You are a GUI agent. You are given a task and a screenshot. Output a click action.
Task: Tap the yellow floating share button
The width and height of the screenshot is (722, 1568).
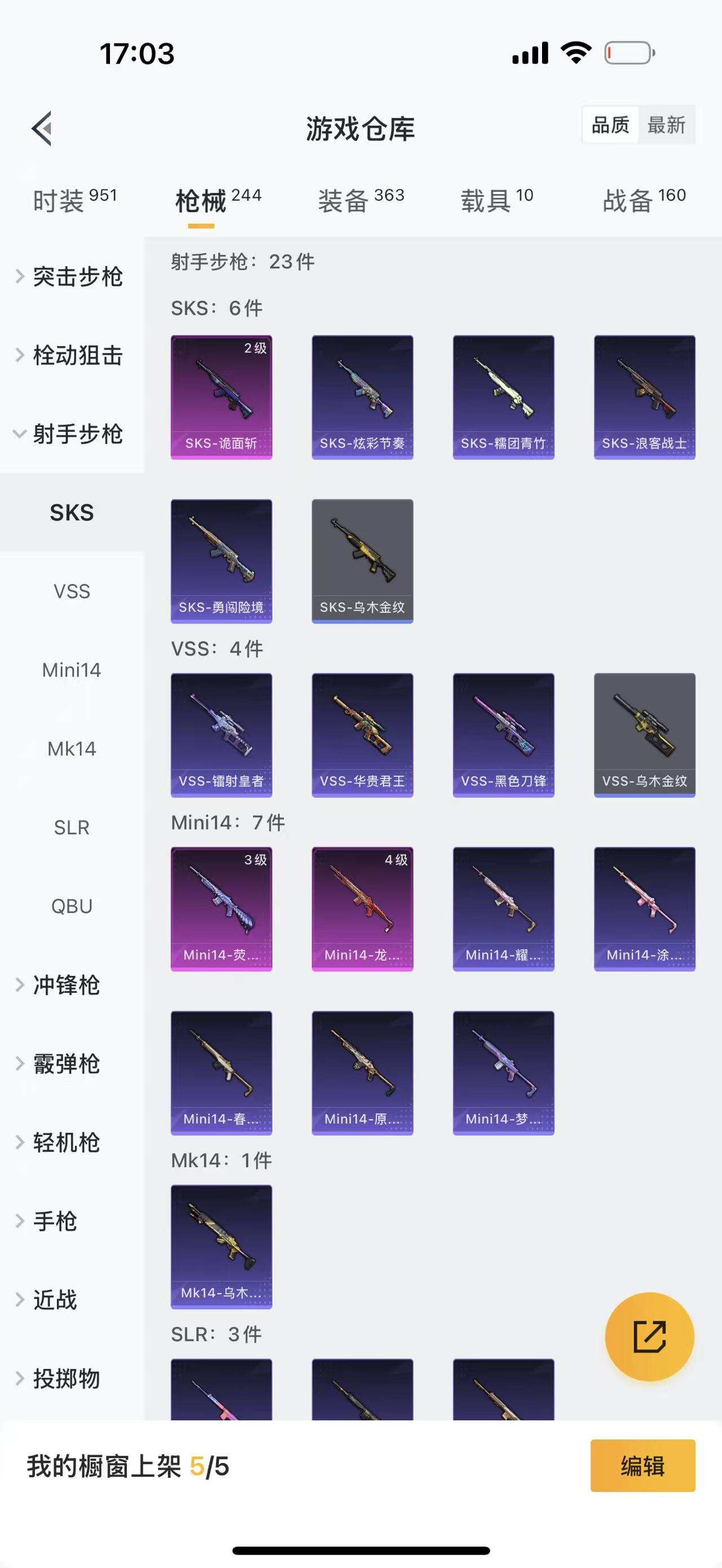click(649, 1337)
